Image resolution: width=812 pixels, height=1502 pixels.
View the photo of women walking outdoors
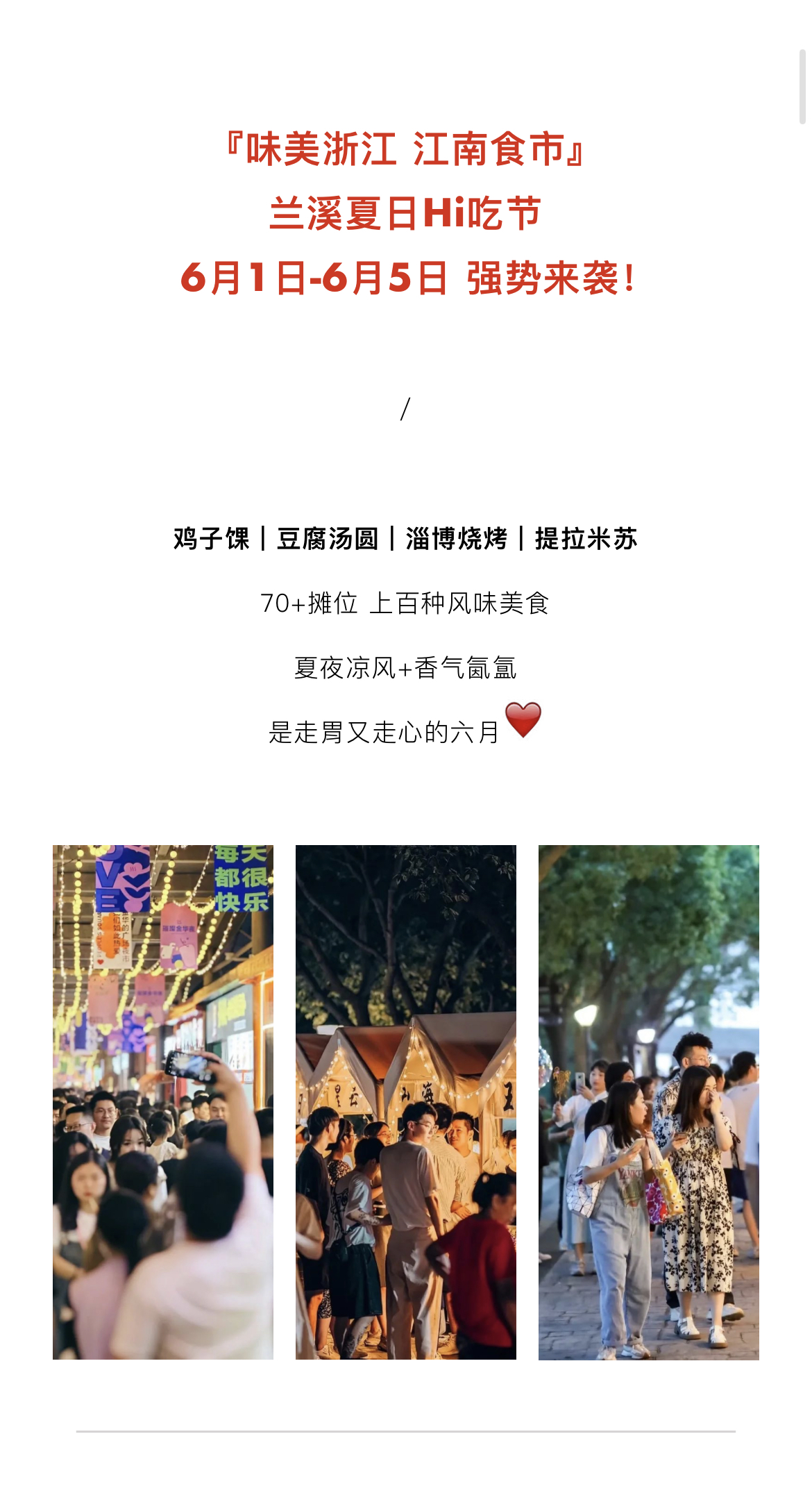[x=648, y=1102]
